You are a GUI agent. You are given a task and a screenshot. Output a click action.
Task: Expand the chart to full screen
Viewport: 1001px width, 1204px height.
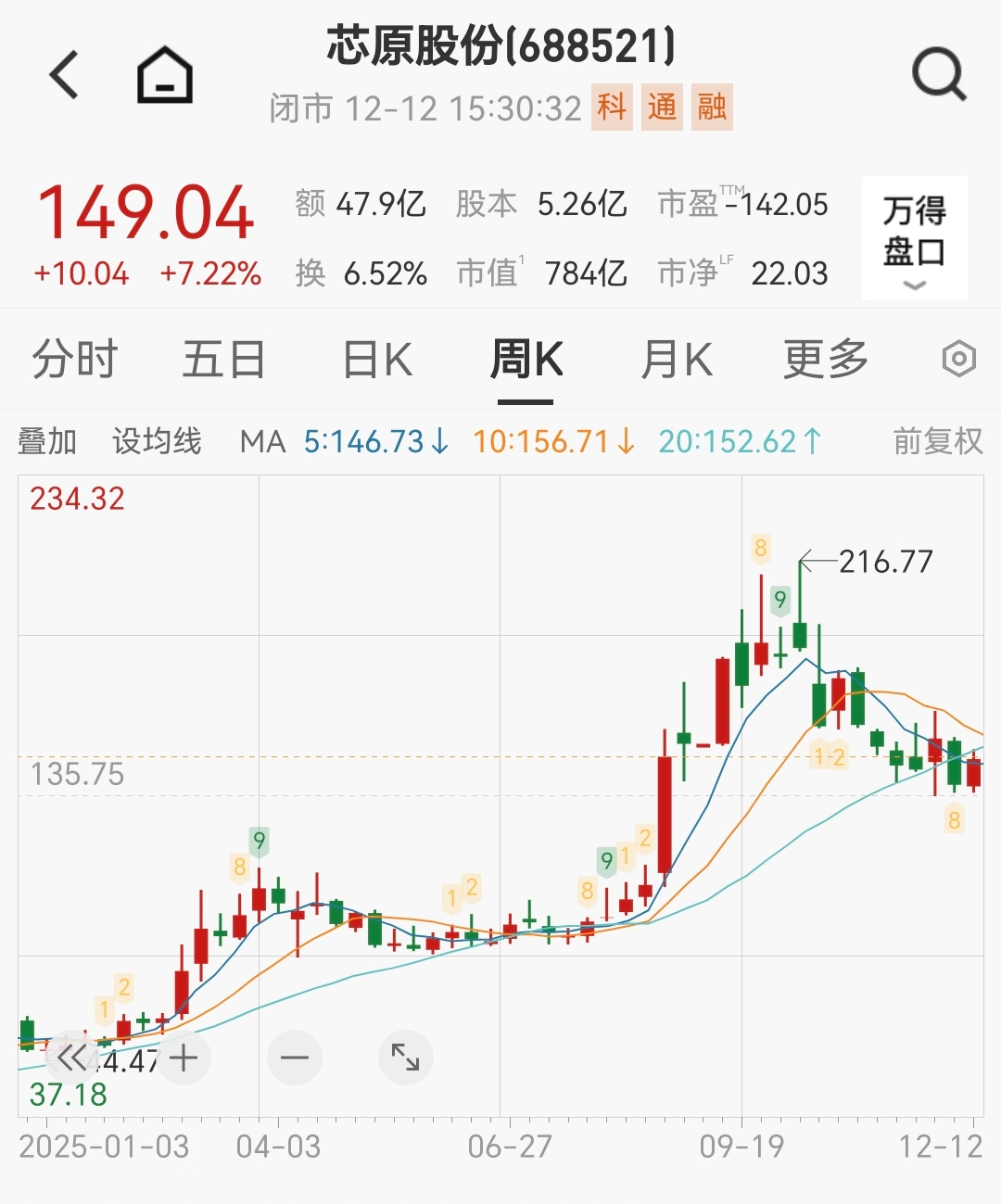(405, 1058)
